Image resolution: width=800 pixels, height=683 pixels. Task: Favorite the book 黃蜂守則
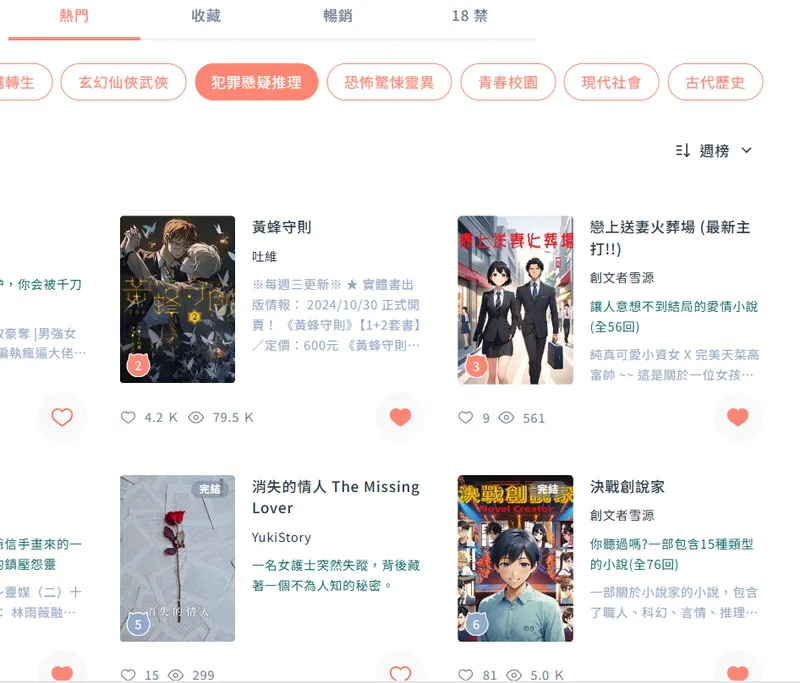click(400, 417)
